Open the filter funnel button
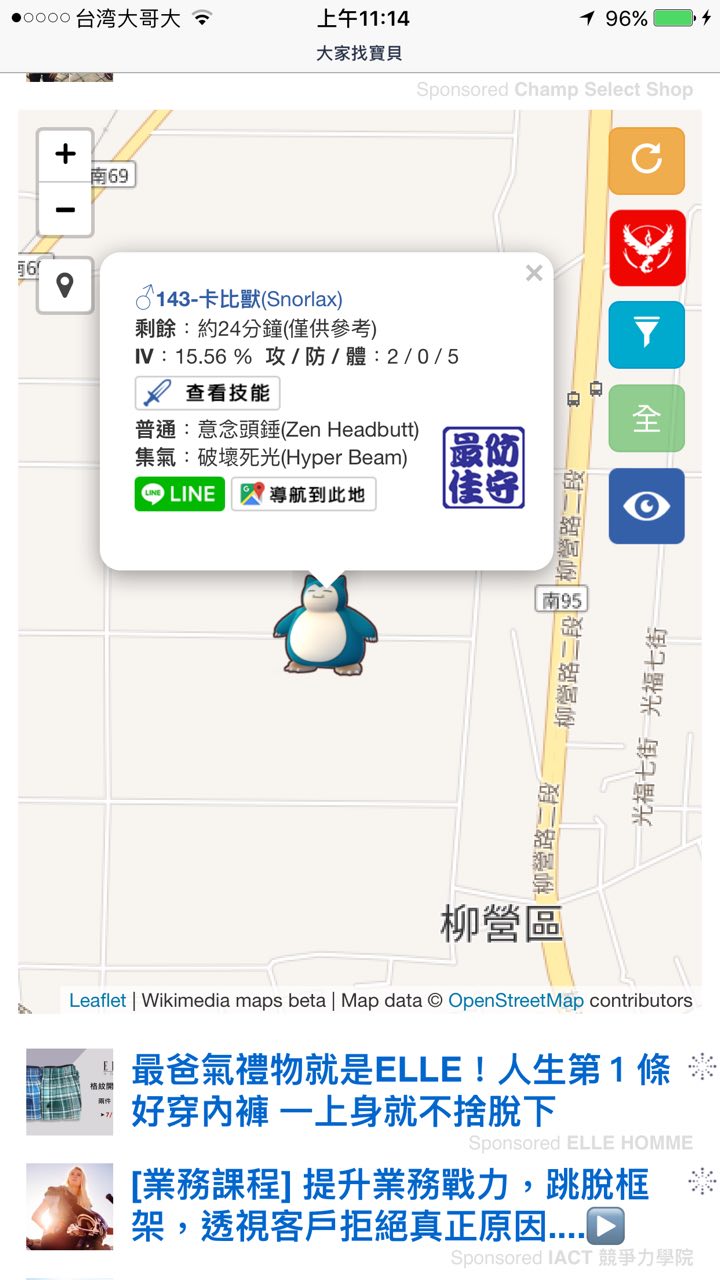Image resolution: width=720 pixels, height=1280 pixels. coord(646,334)
